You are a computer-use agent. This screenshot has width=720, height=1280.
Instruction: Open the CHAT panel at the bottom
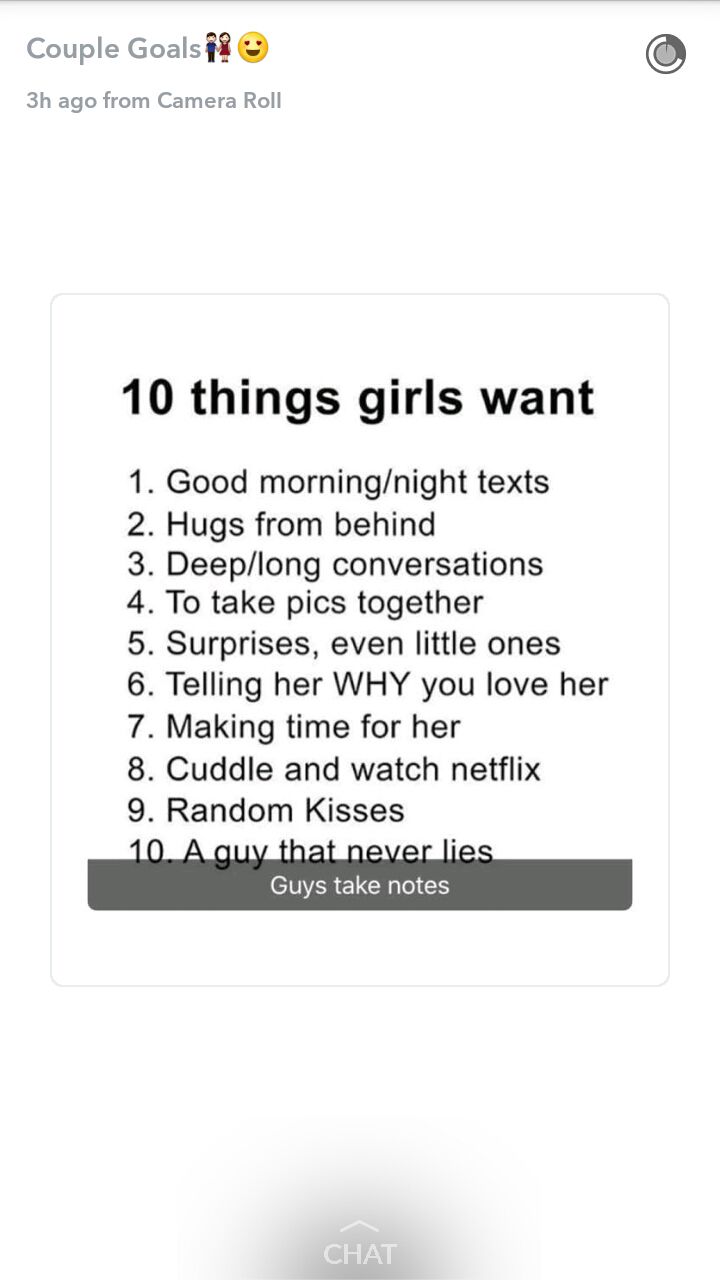tap(360, 1245)
